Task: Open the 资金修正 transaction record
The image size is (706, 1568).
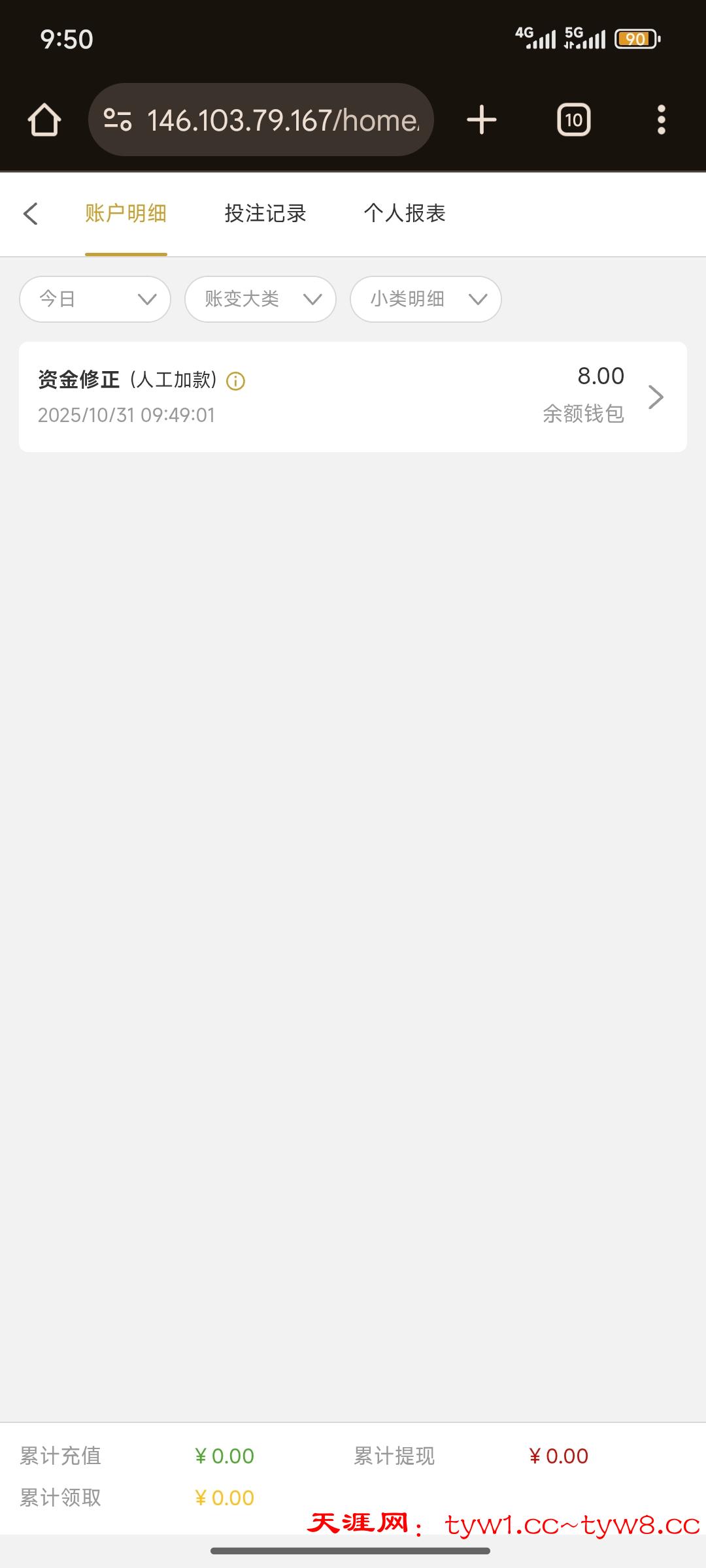Action: tap(353, 397)
